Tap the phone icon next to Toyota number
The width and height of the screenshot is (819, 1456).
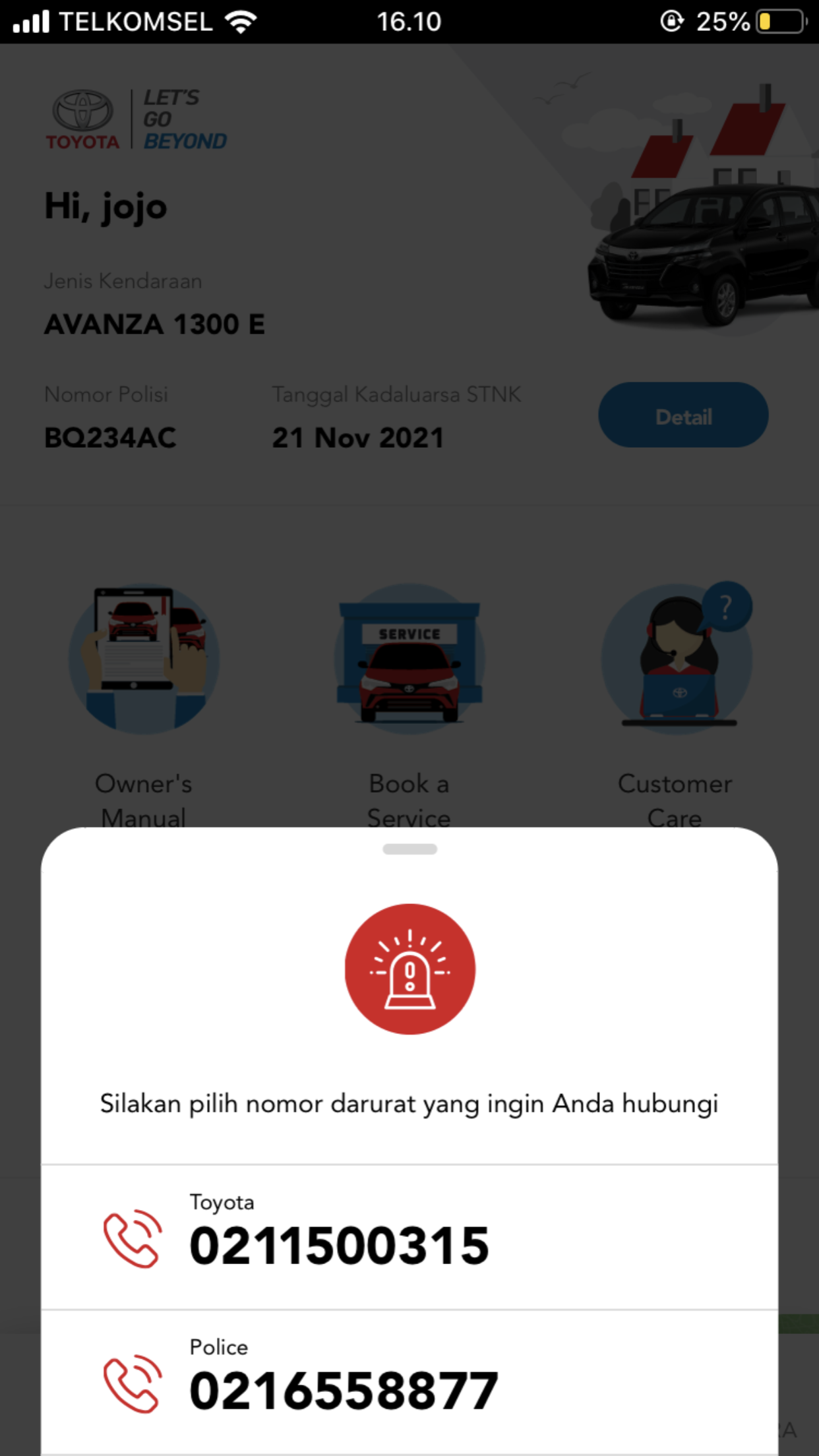pyautogui.click(x=132, y=1240)
